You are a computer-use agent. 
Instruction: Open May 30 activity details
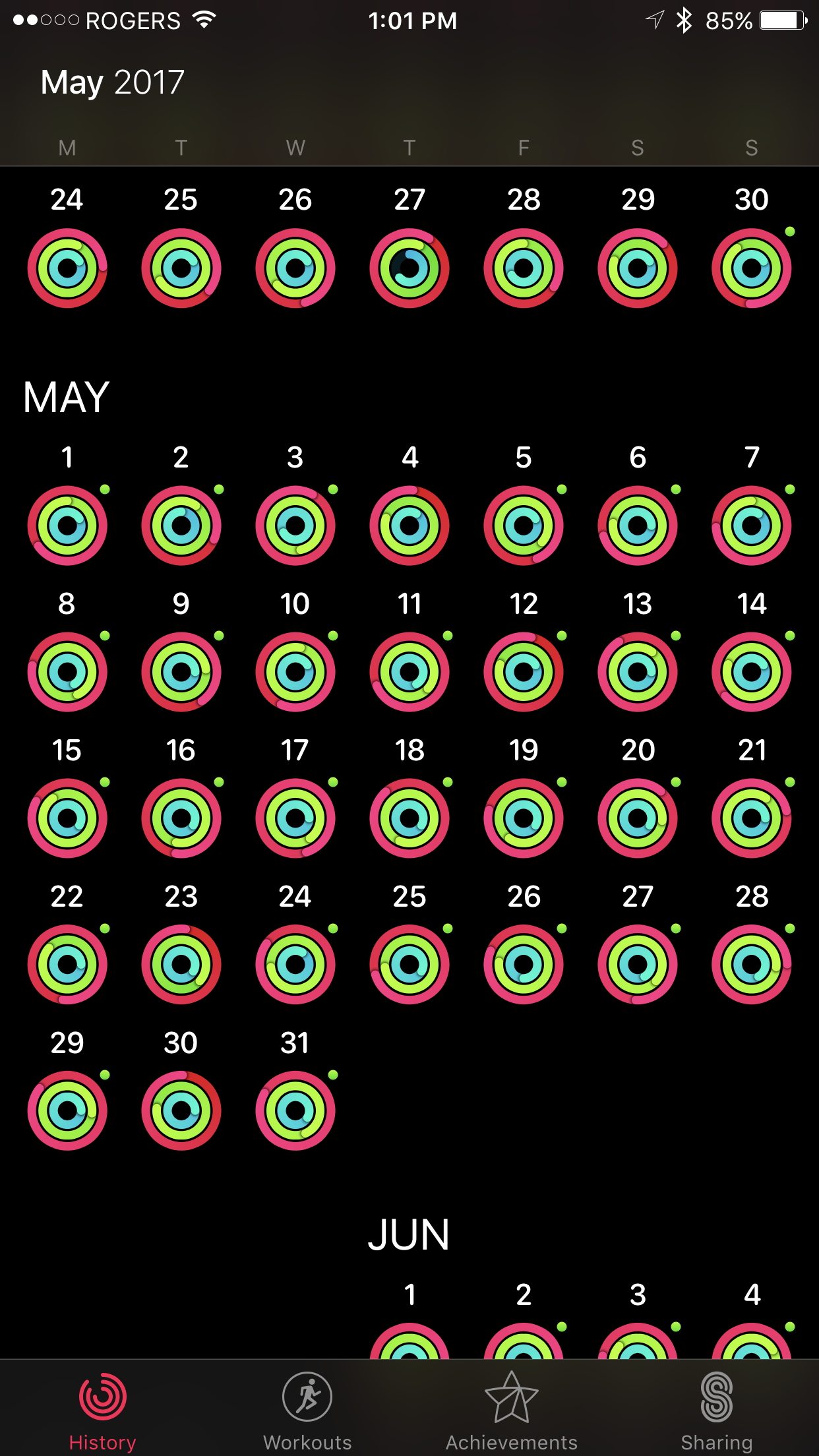coord(181,1111)
